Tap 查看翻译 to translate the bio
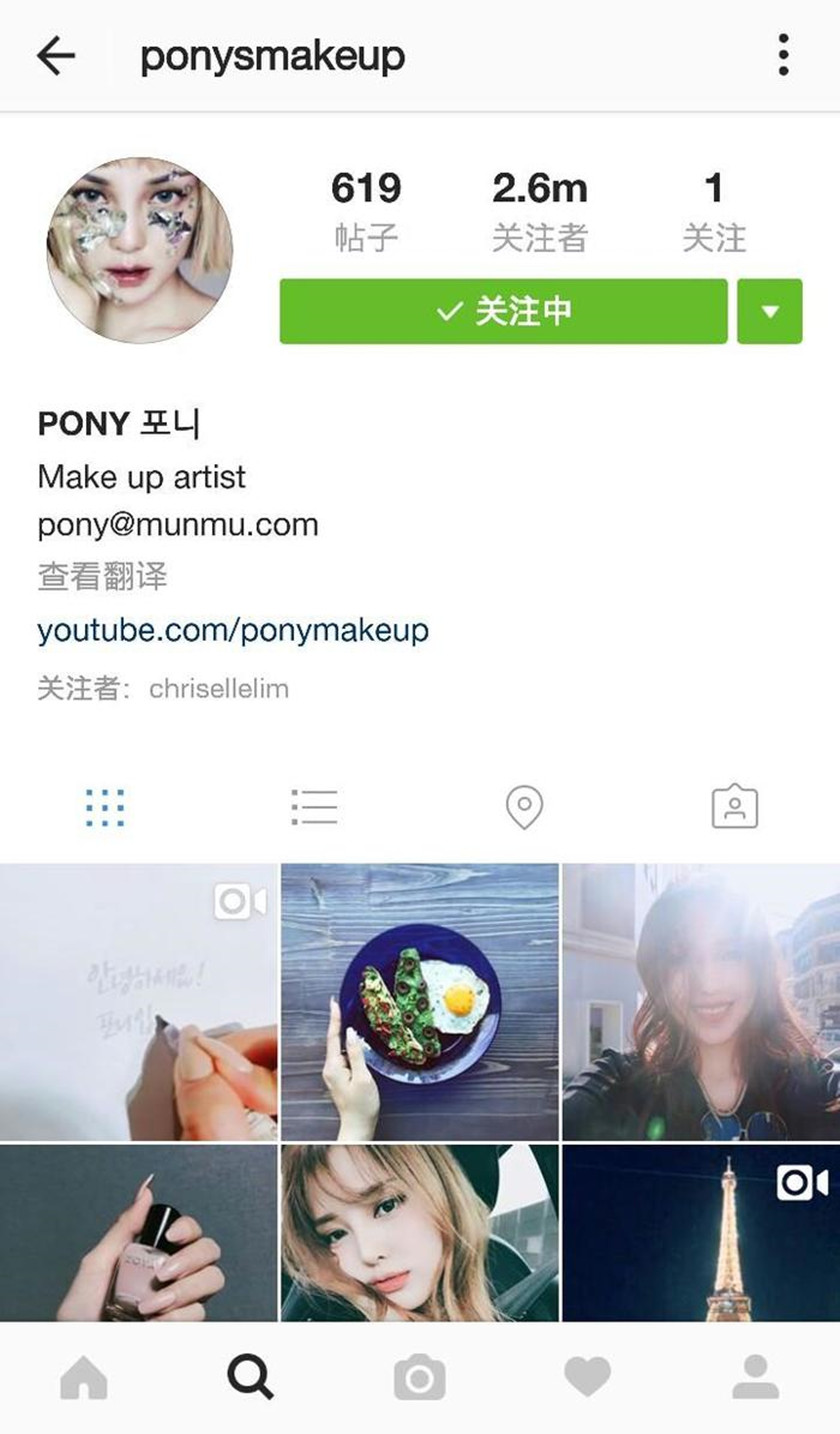Screen dimensions: 840x1434 click(x=102, y=577)
